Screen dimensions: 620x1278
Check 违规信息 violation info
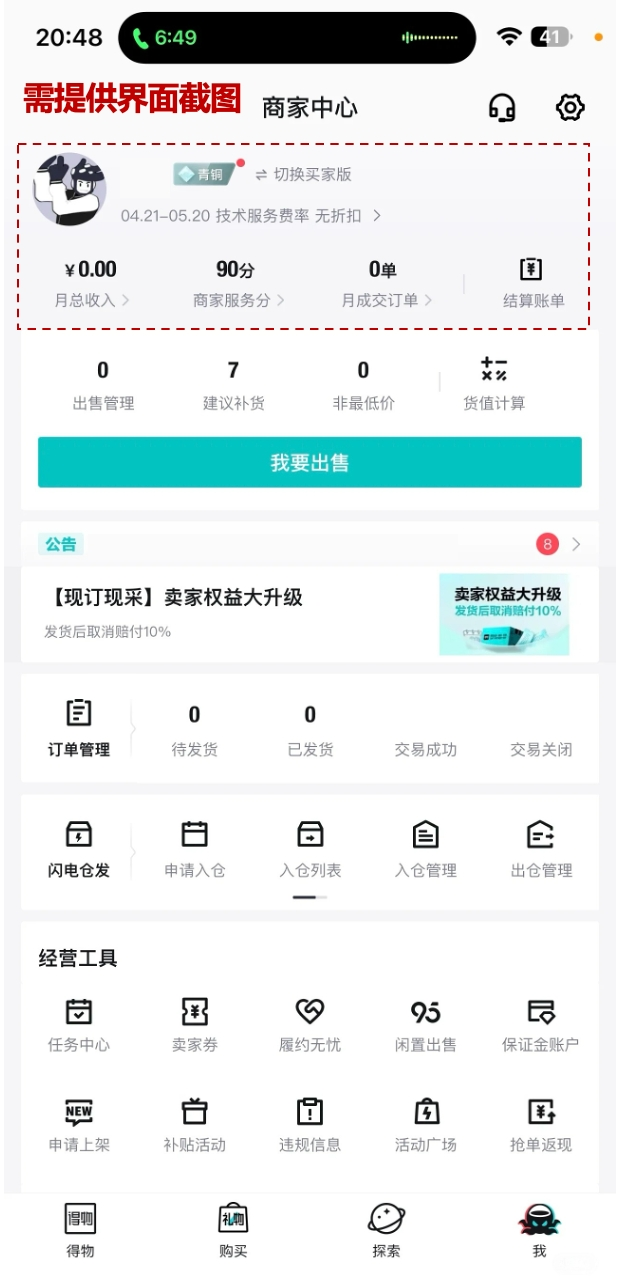click(310, 1125)
